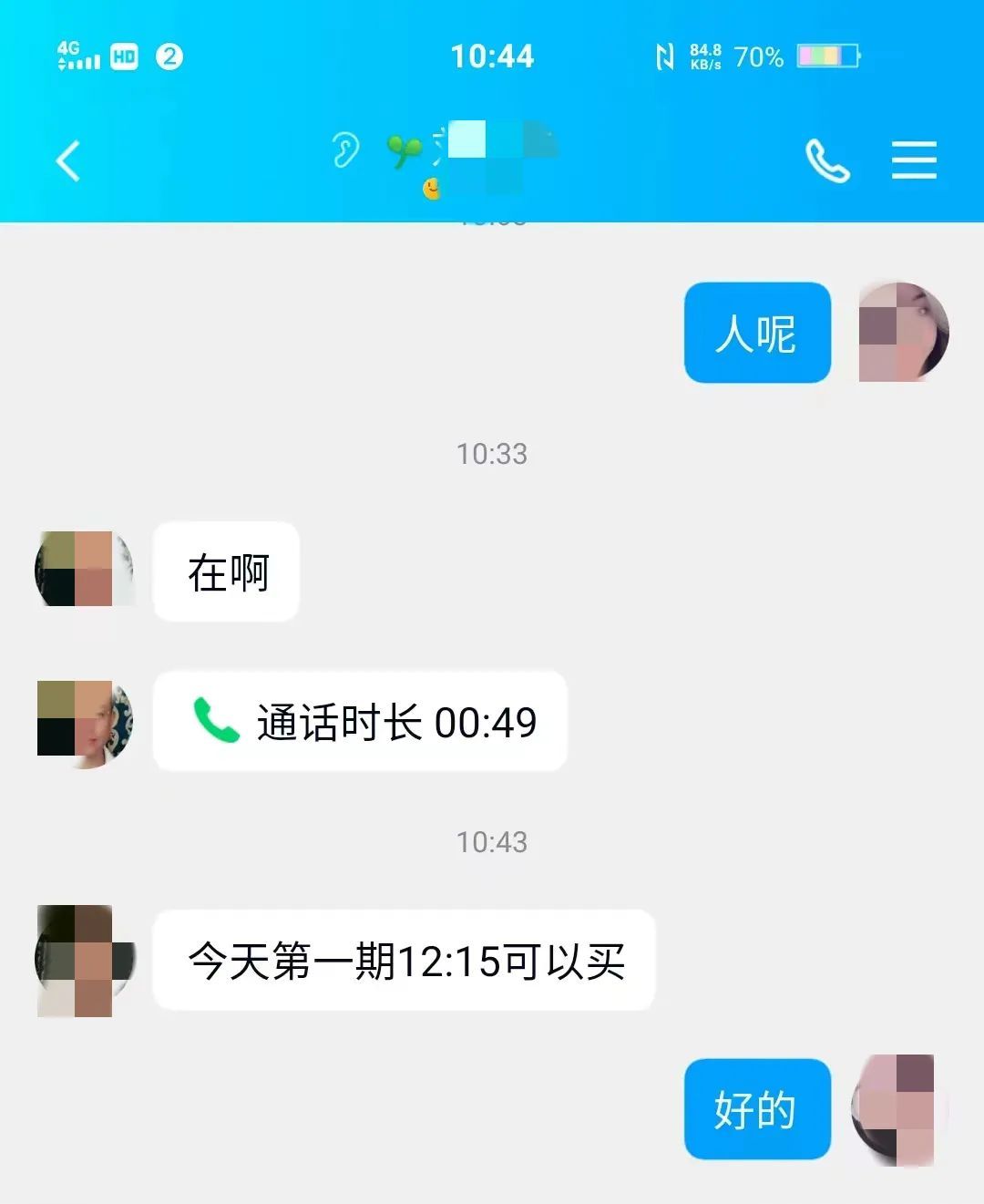This screenshot has width=984, height=1204.
Task: Tap the call record bubble 通话时长 00:49
Action: point(360,722)
